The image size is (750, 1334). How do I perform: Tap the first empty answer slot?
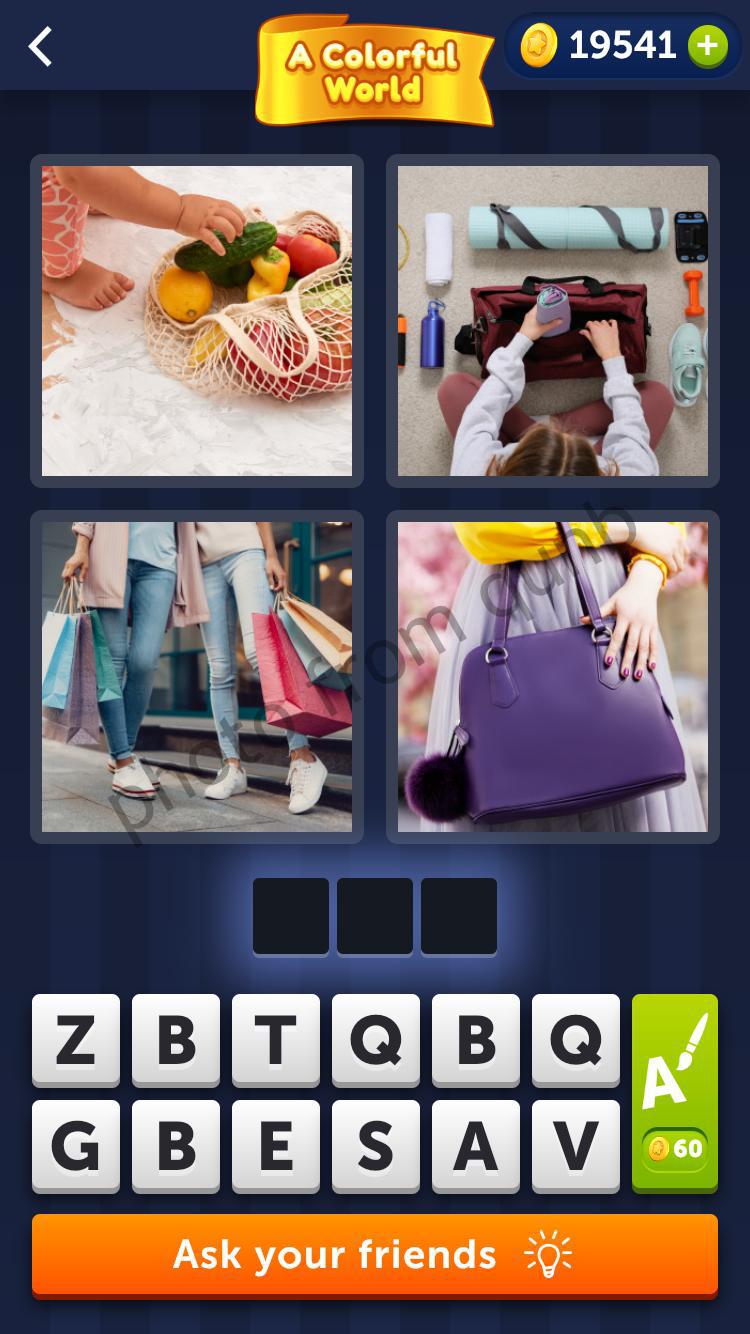(291, 916)
